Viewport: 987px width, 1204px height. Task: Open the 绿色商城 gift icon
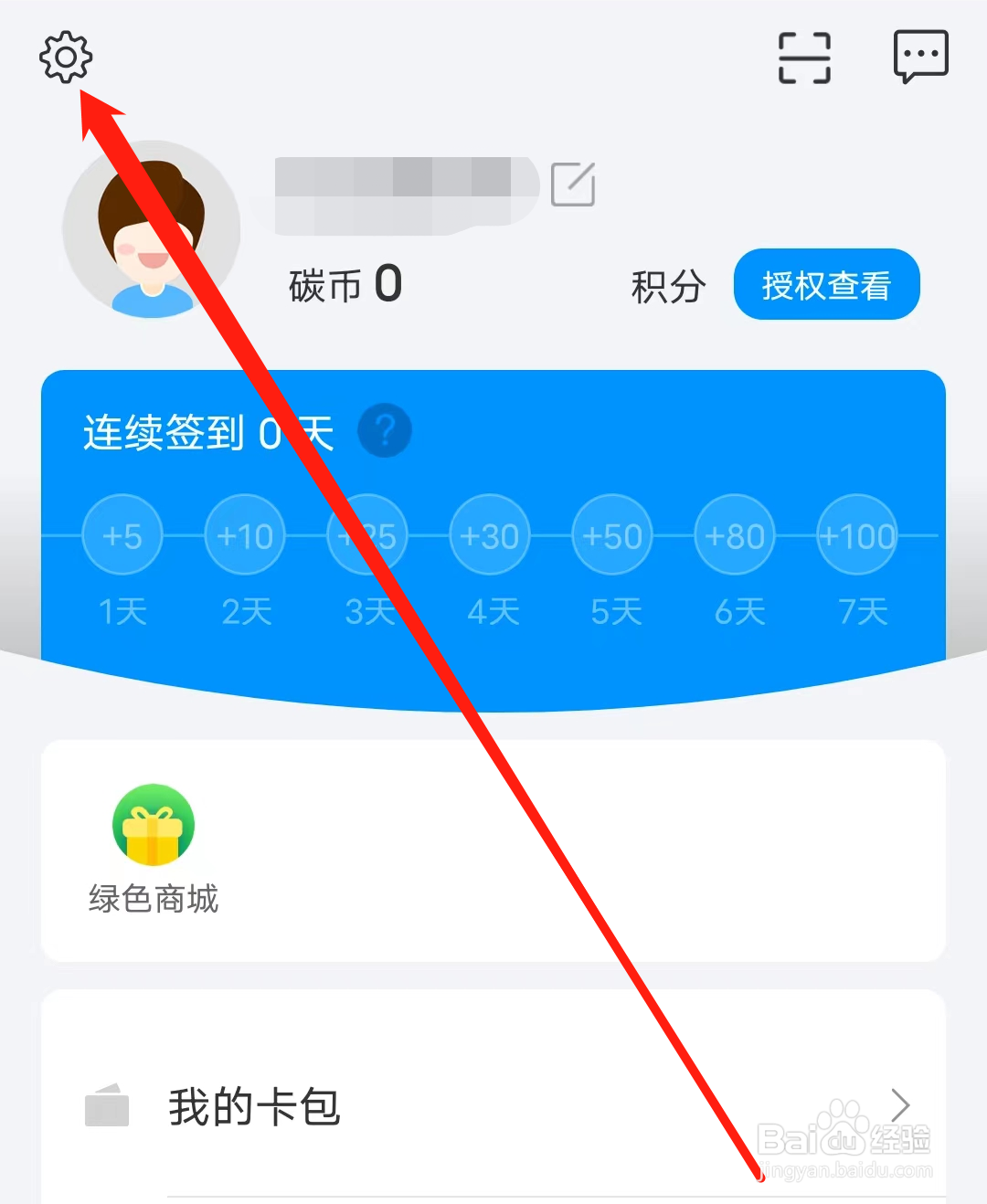point(153,824)
